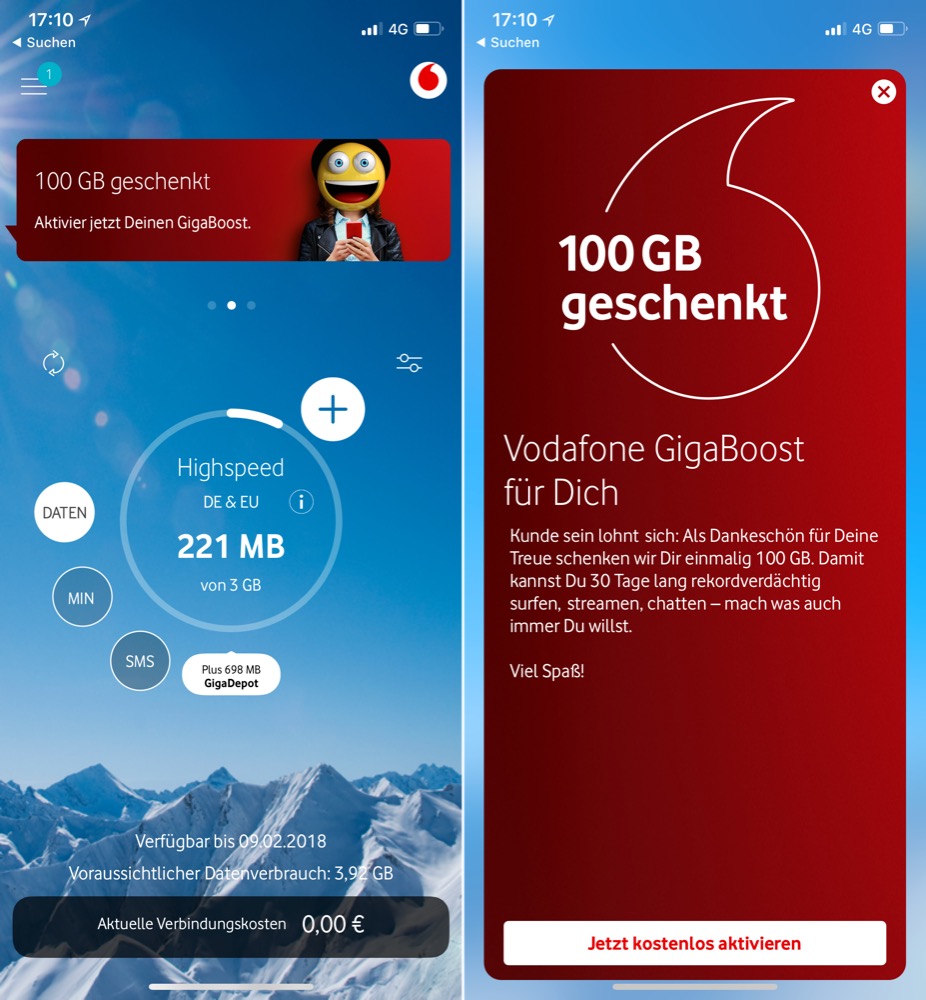Show Highspeed DE & EU info
Image resolution: width=926 pixels, height=1000 pixels.
[301, 502]
